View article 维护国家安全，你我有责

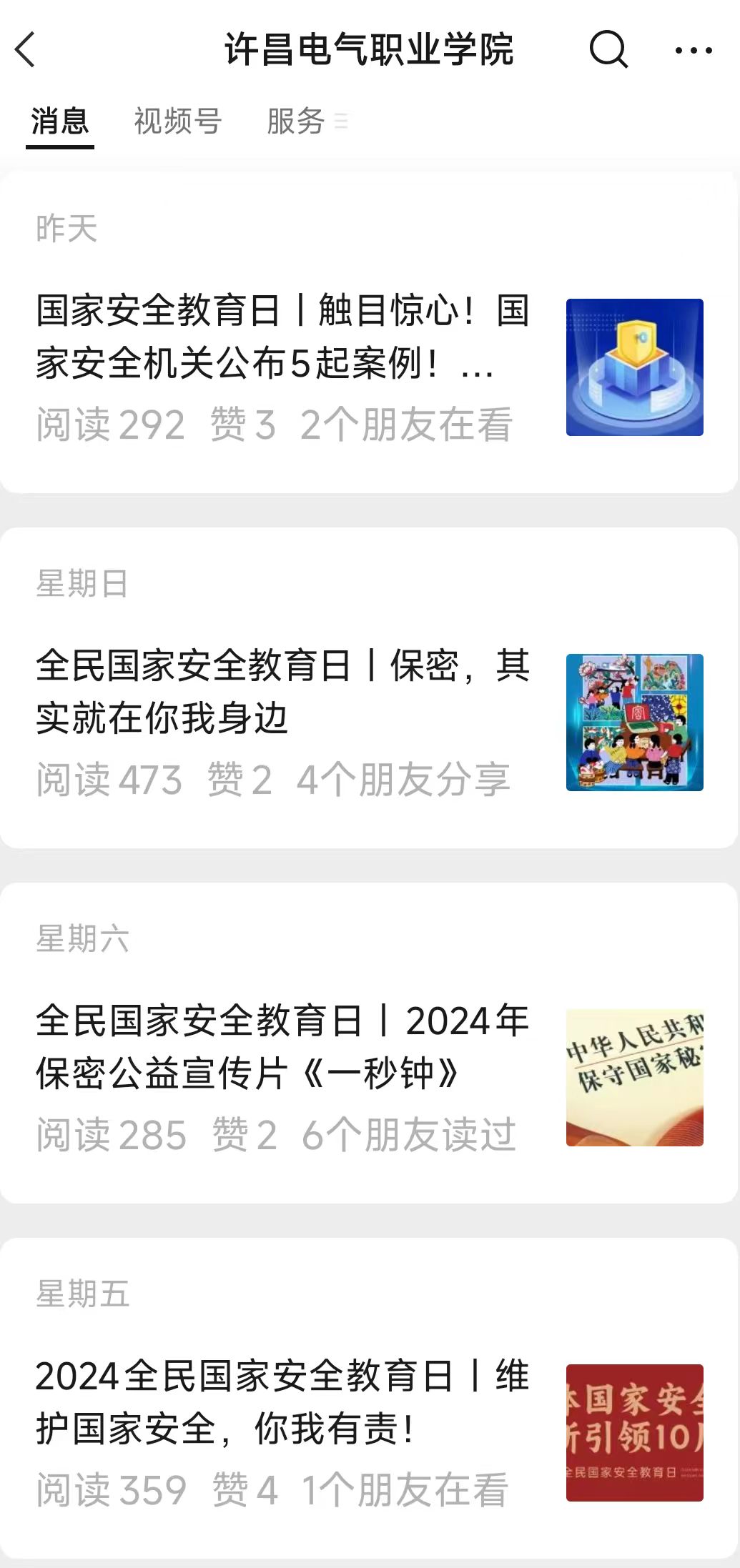(283, 1401)
